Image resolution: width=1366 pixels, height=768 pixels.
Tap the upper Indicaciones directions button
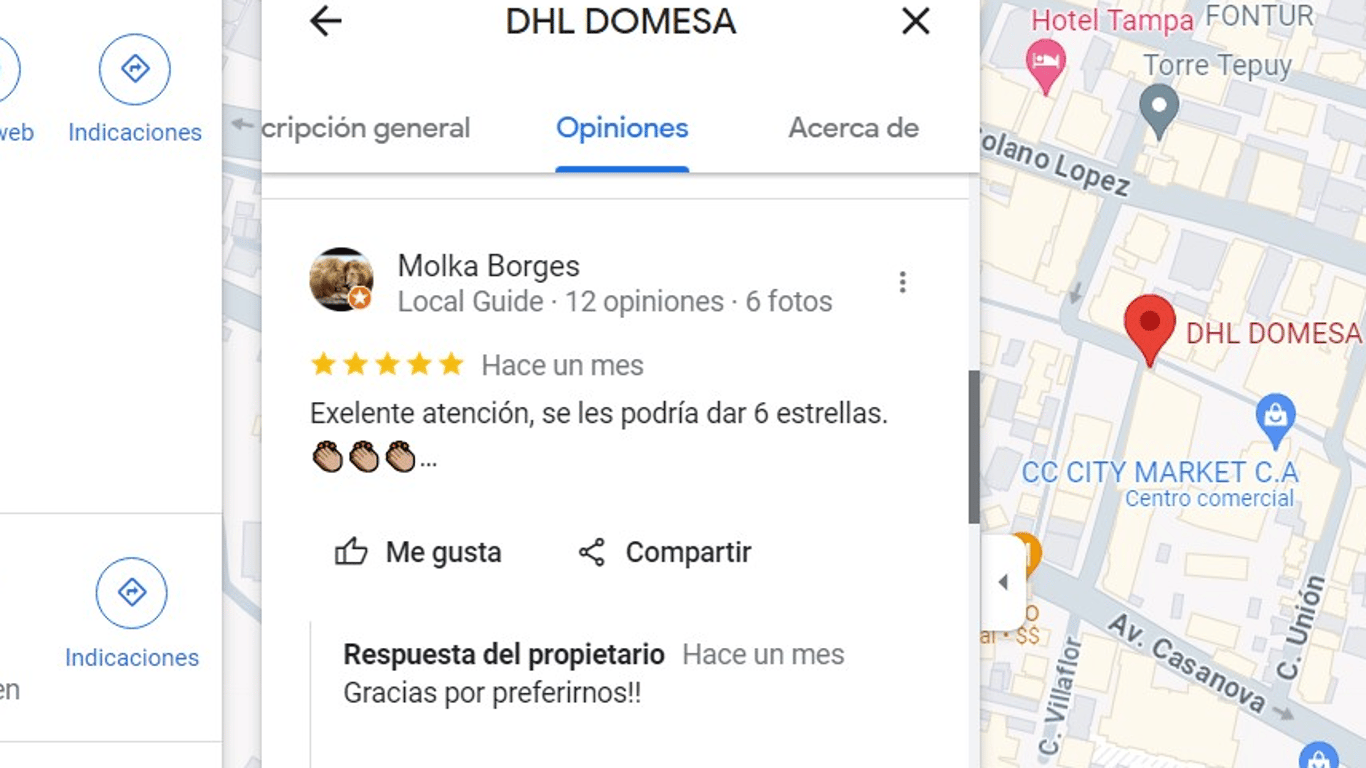[135, 70]
